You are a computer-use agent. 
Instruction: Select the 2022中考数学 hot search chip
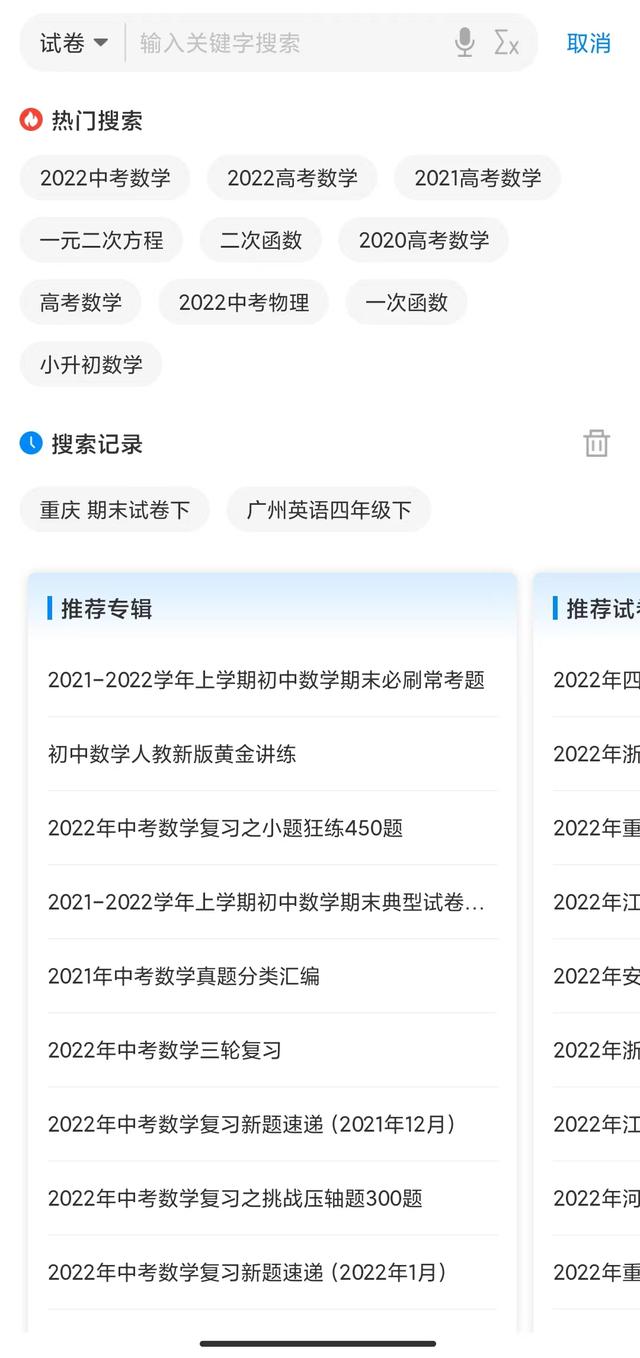[105, 178]
